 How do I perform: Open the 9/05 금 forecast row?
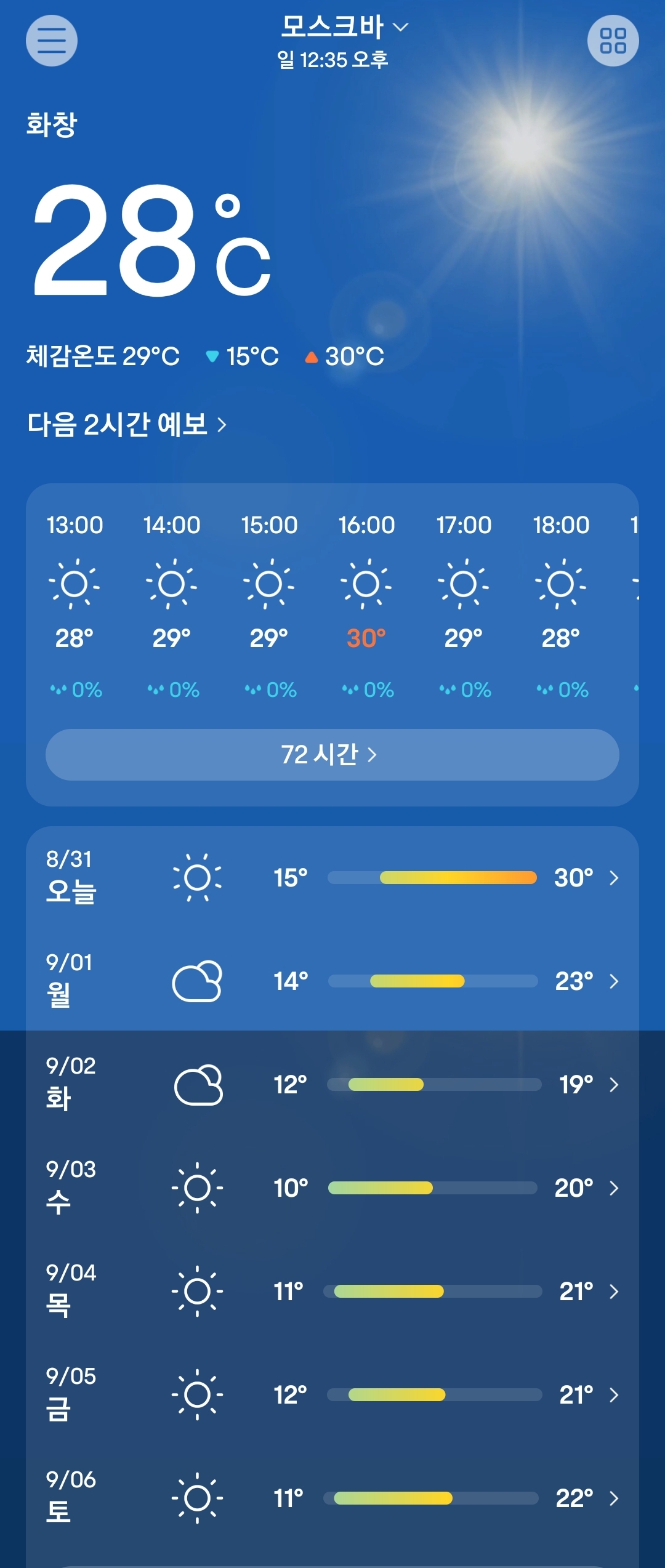(x=332, y=1394)
